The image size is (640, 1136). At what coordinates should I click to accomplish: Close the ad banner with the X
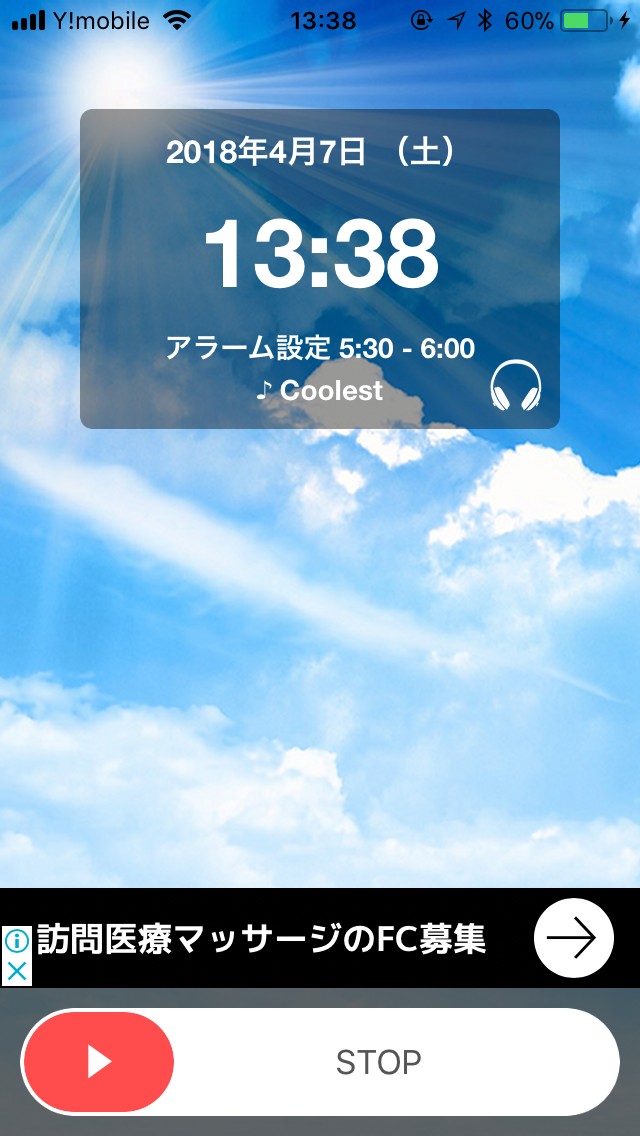pos(17,971)
